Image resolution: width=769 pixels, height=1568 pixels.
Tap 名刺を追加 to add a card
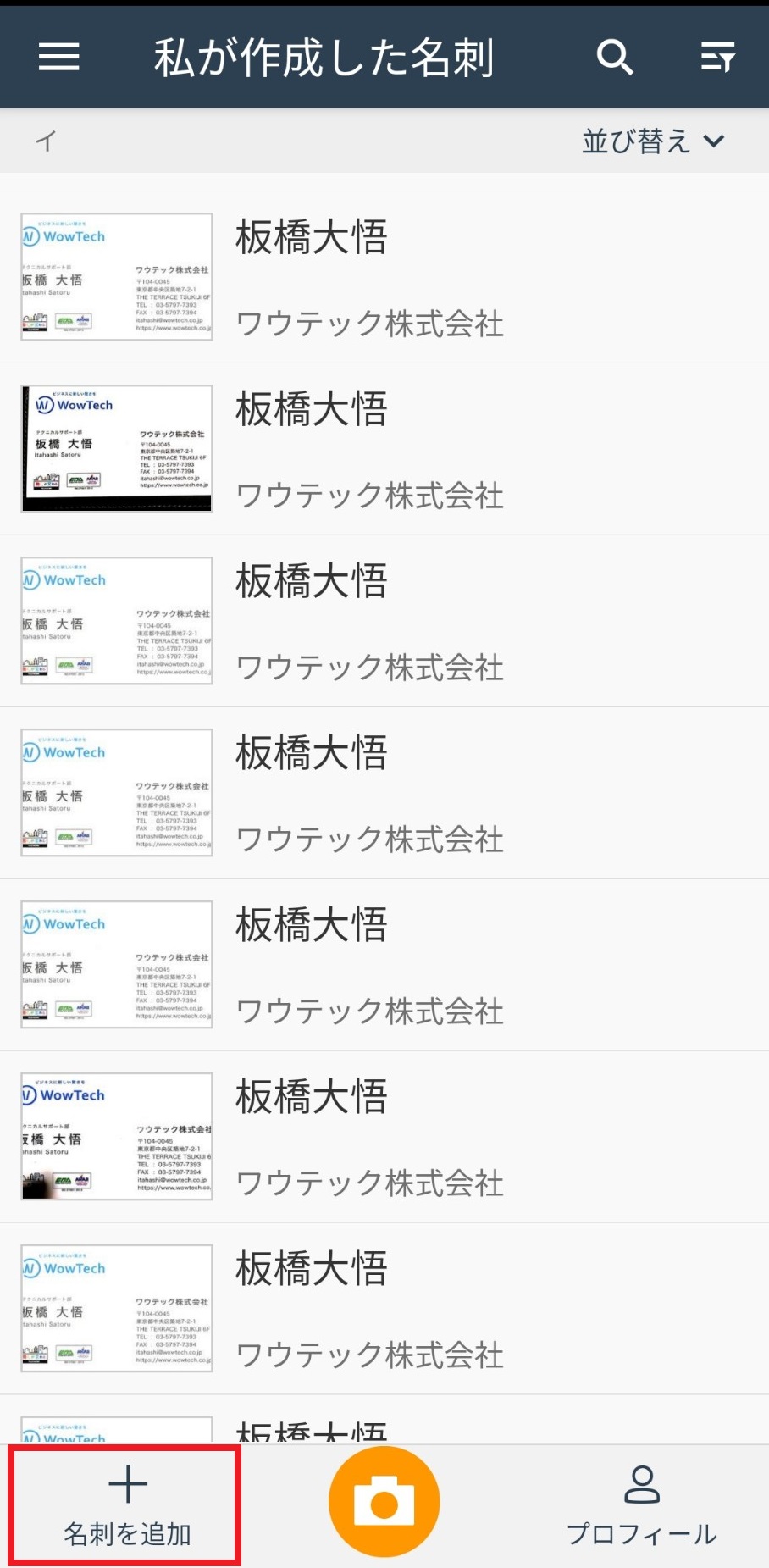[128, 1506]
